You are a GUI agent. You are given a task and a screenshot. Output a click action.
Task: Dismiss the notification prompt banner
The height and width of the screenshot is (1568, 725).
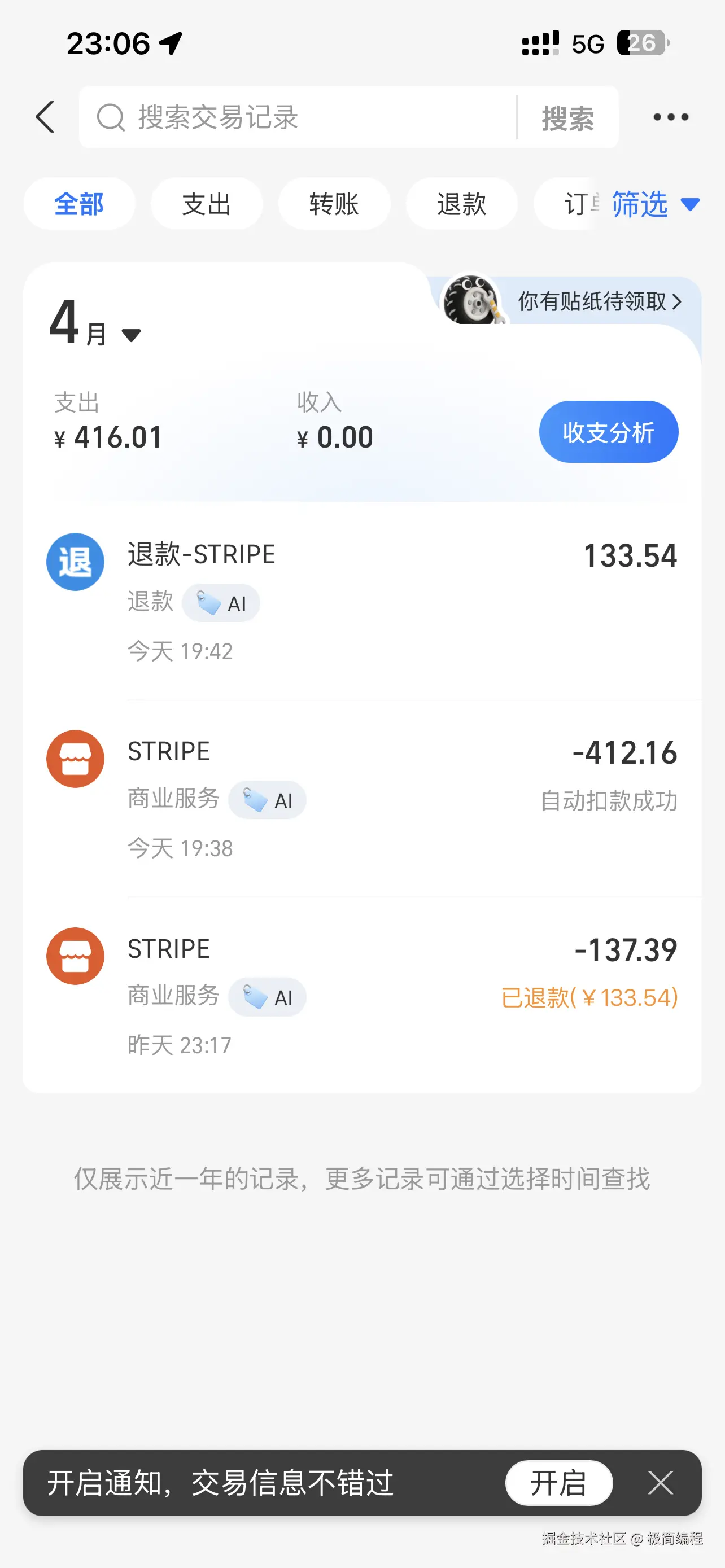pos(661,1482)
